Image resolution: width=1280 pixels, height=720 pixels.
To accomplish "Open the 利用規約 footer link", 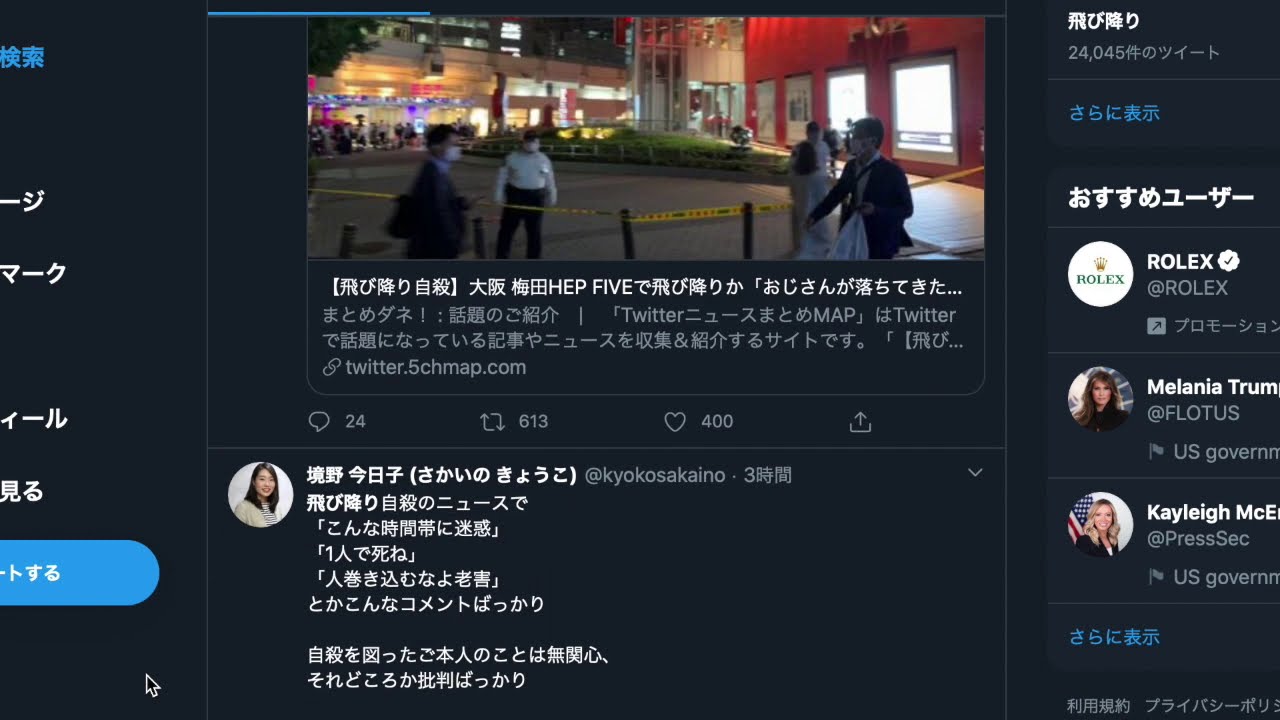I will (x=1098, y=706).
